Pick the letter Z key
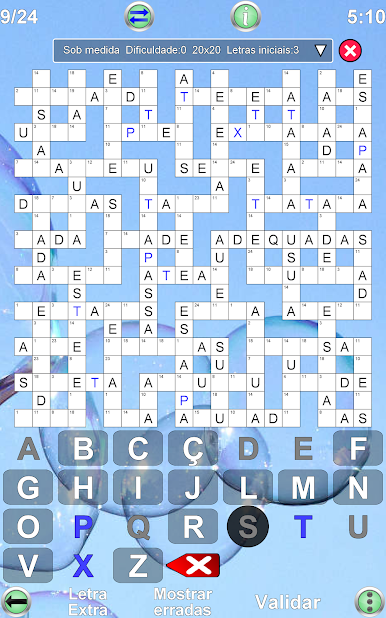The width and height of the screenshot is (386, 618). point(138,566)
